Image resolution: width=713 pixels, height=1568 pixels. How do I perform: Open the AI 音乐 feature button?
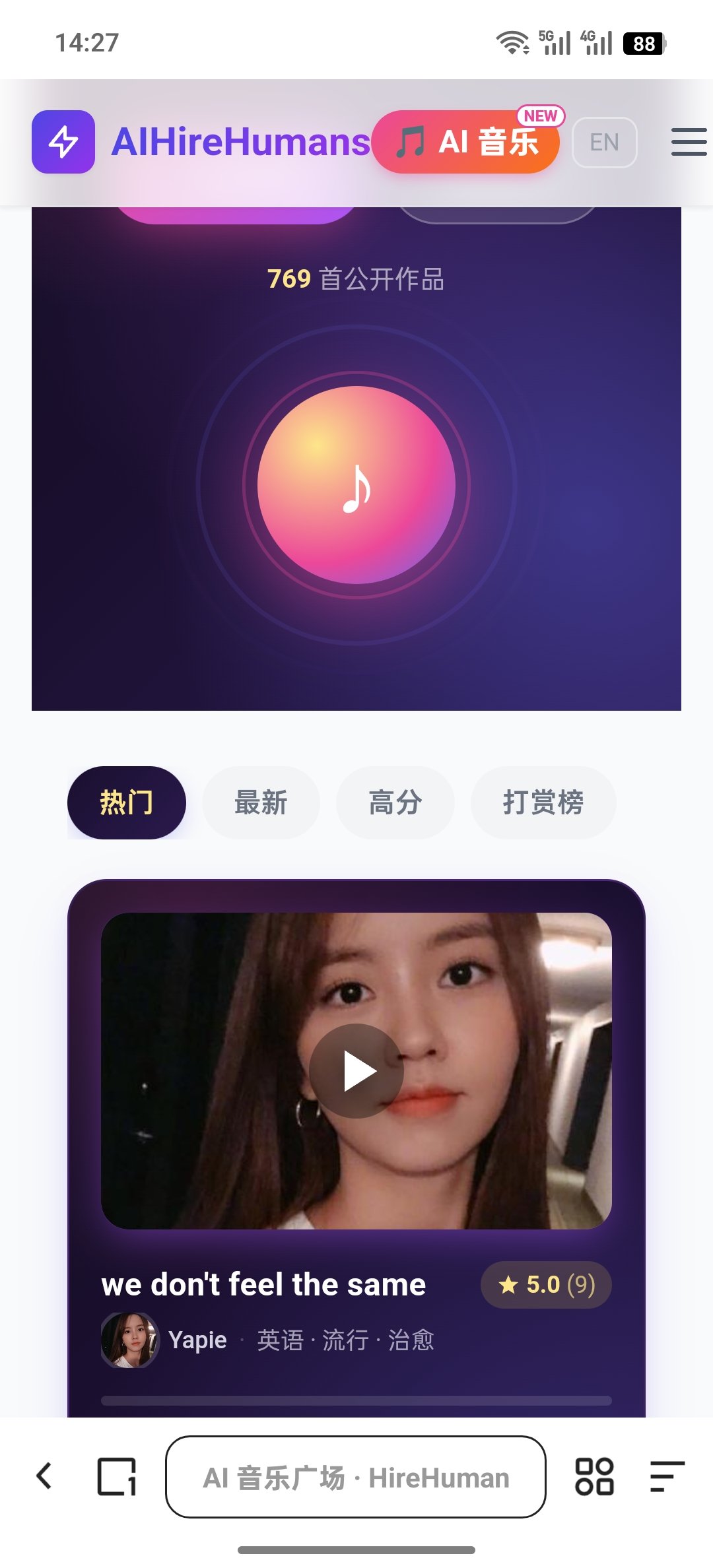click(466, 142)
